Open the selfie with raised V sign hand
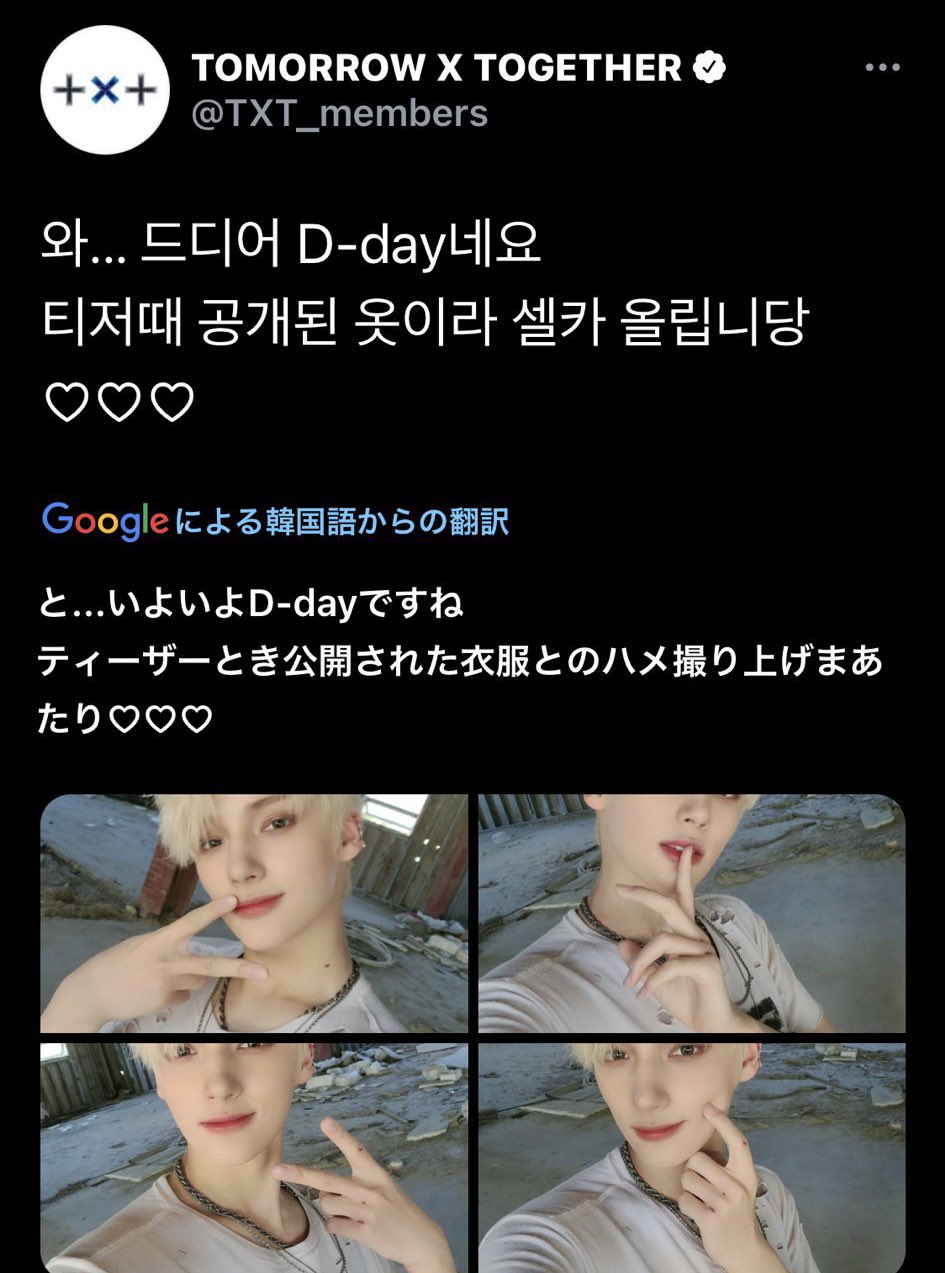This screenshot has height=1273, width=945. click(x=254, y=1156)
